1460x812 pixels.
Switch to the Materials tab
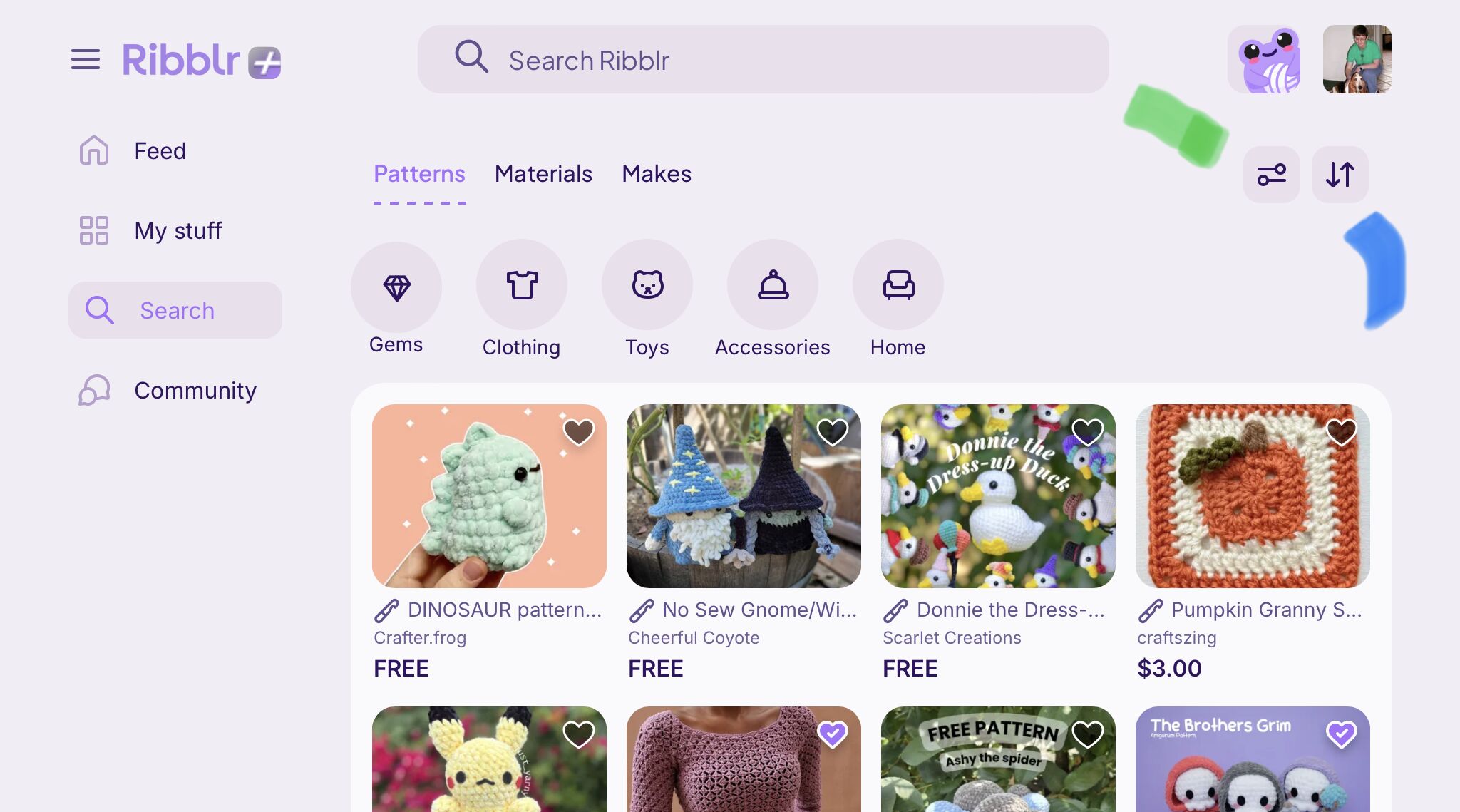click(543, 174)
